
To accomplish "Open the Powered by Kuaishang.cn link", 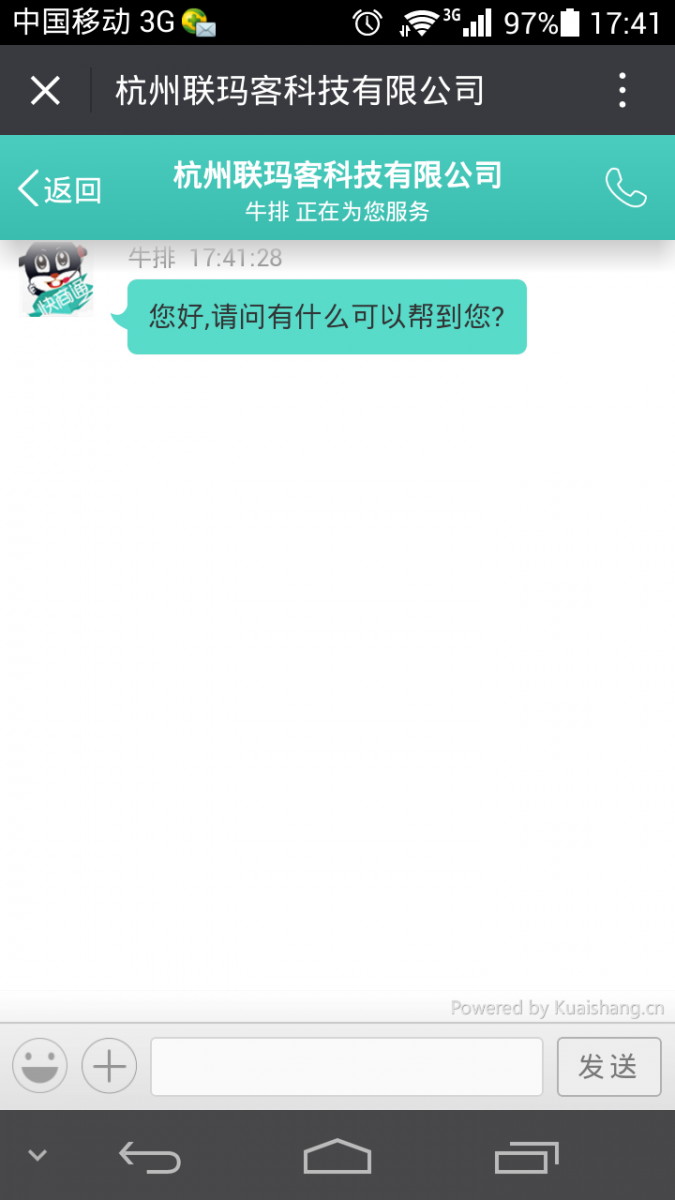I will click(557, 1008).
